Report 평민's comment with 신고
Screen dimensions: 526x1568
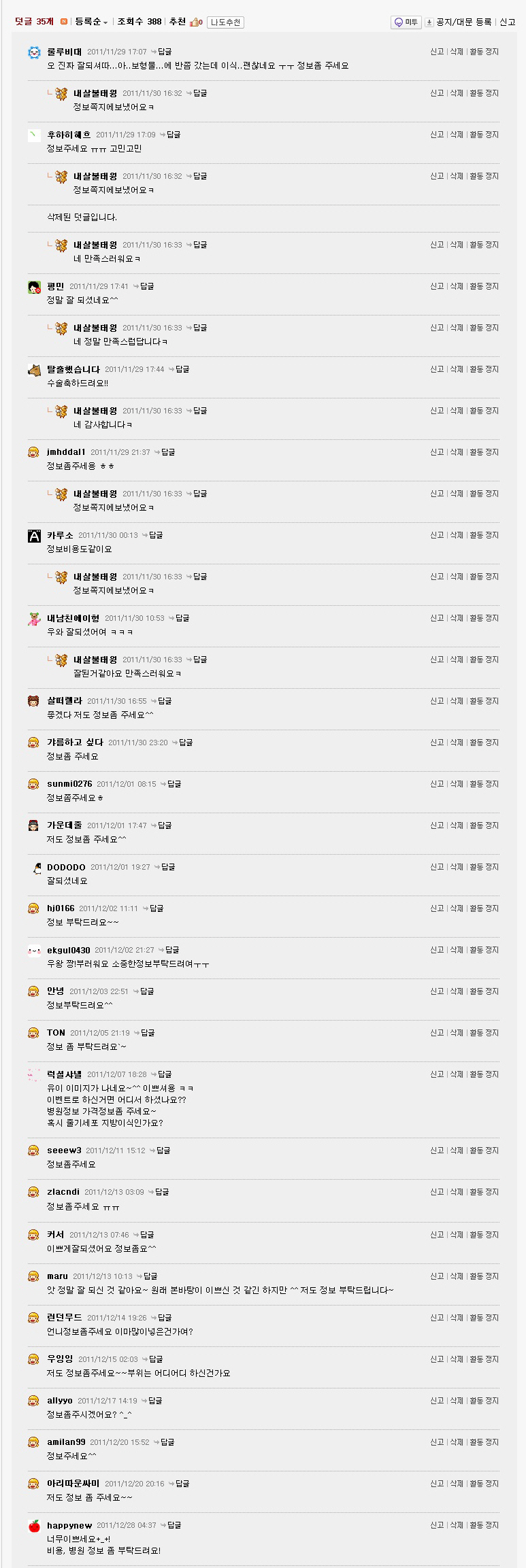point(437,286)
